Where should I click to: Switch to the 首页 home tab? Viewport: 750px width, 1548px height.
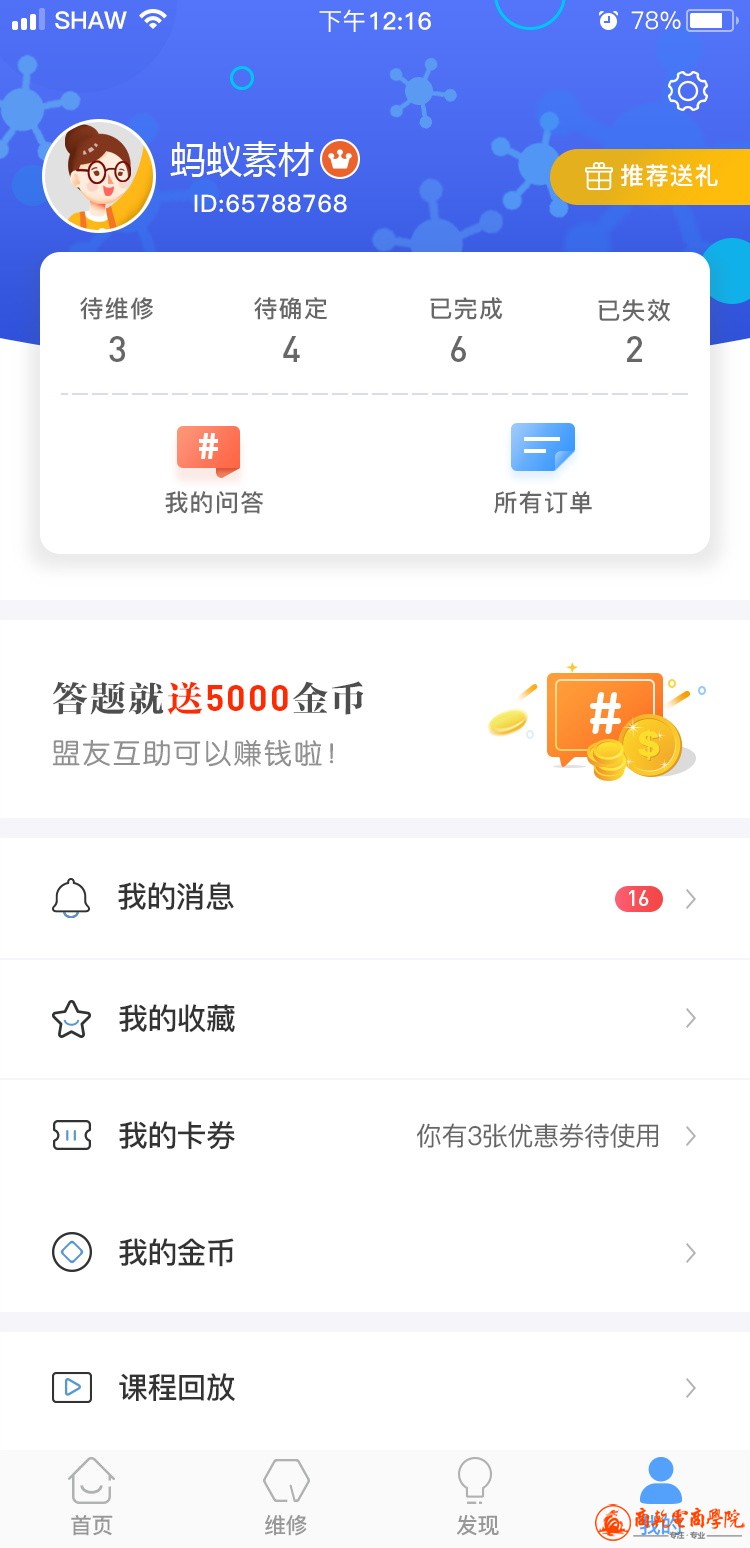[91, 1497]
